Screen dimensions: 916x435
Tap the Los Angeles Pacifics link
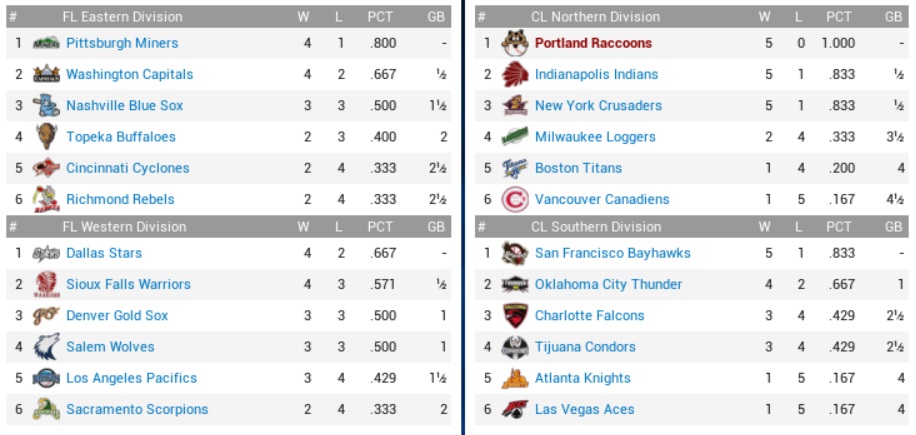tap(131, 378)
